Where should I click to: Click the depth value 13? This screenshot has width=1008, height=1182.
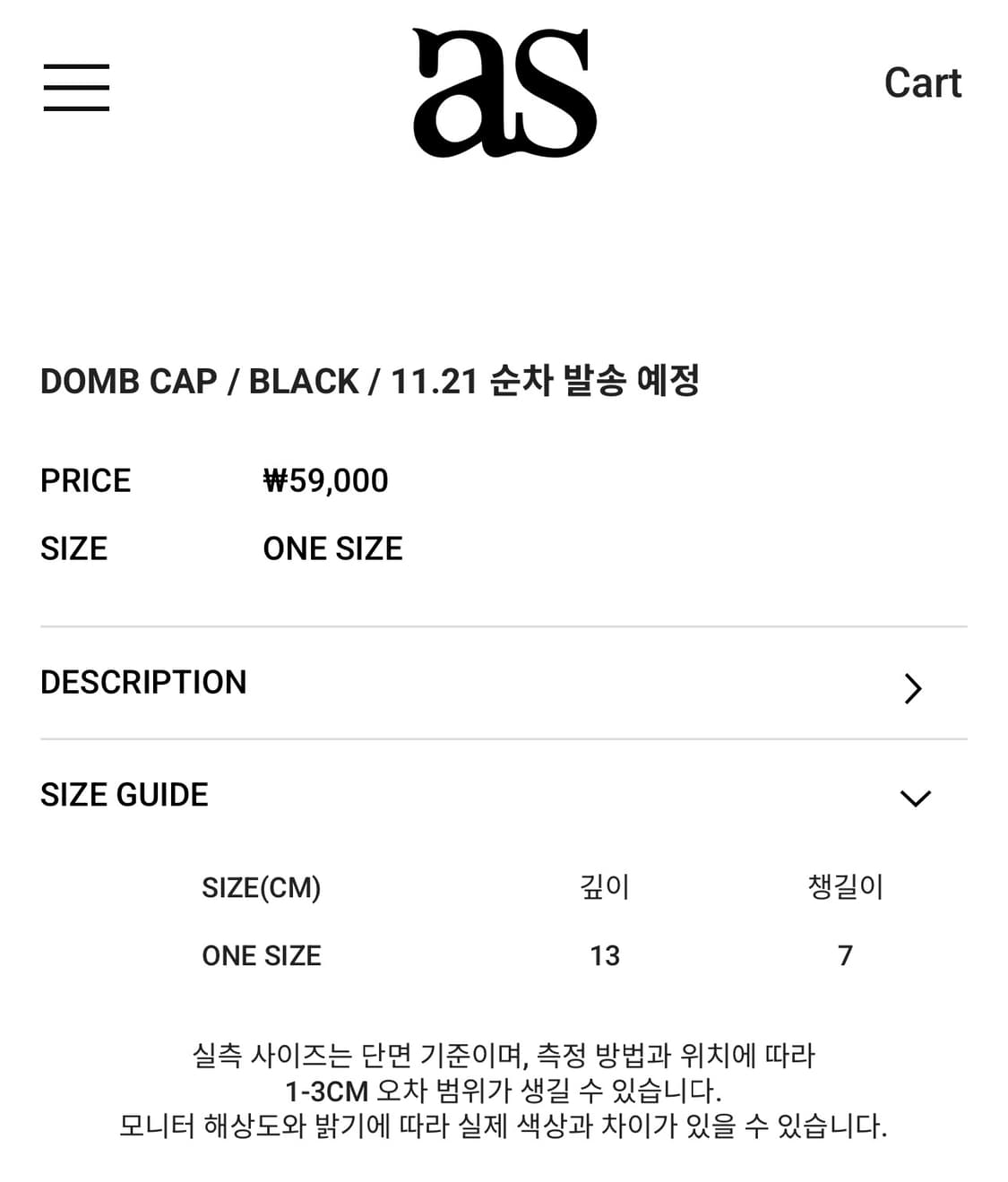click(x=606, y=955)
